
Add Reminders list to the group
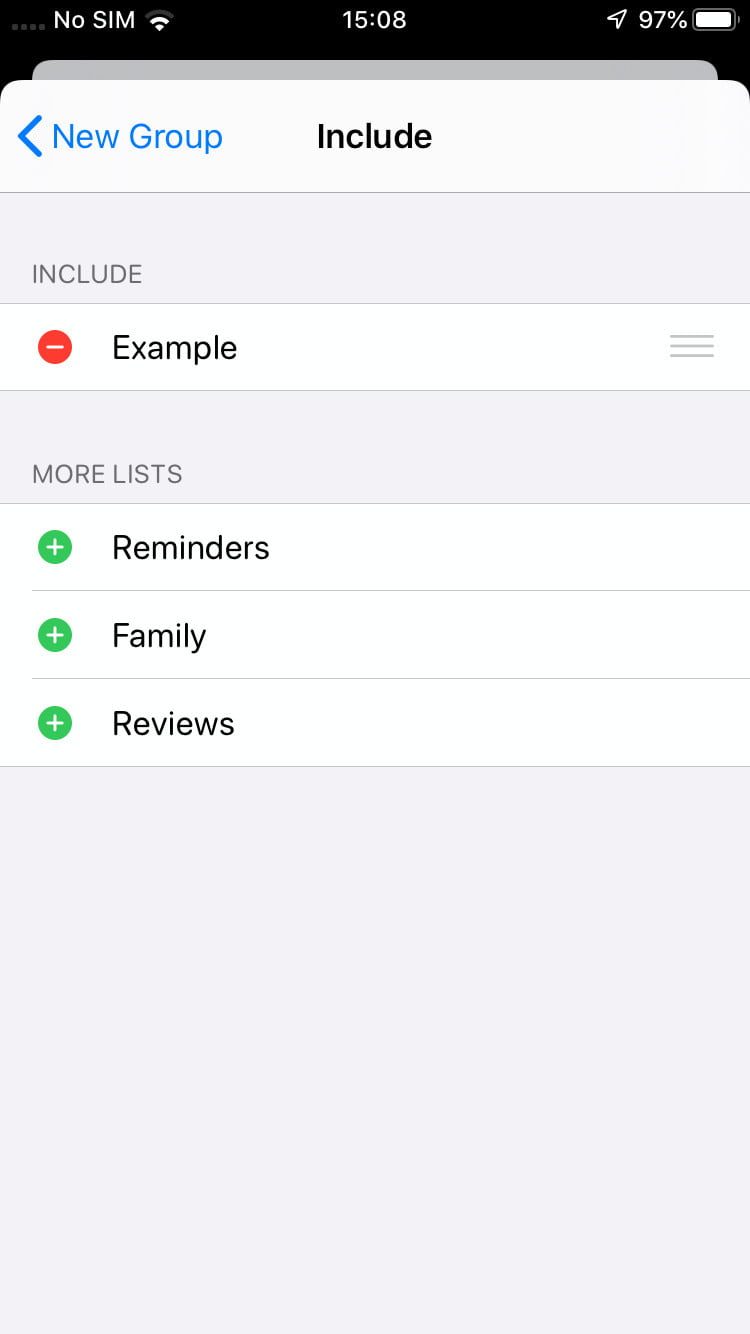[55, 548]
